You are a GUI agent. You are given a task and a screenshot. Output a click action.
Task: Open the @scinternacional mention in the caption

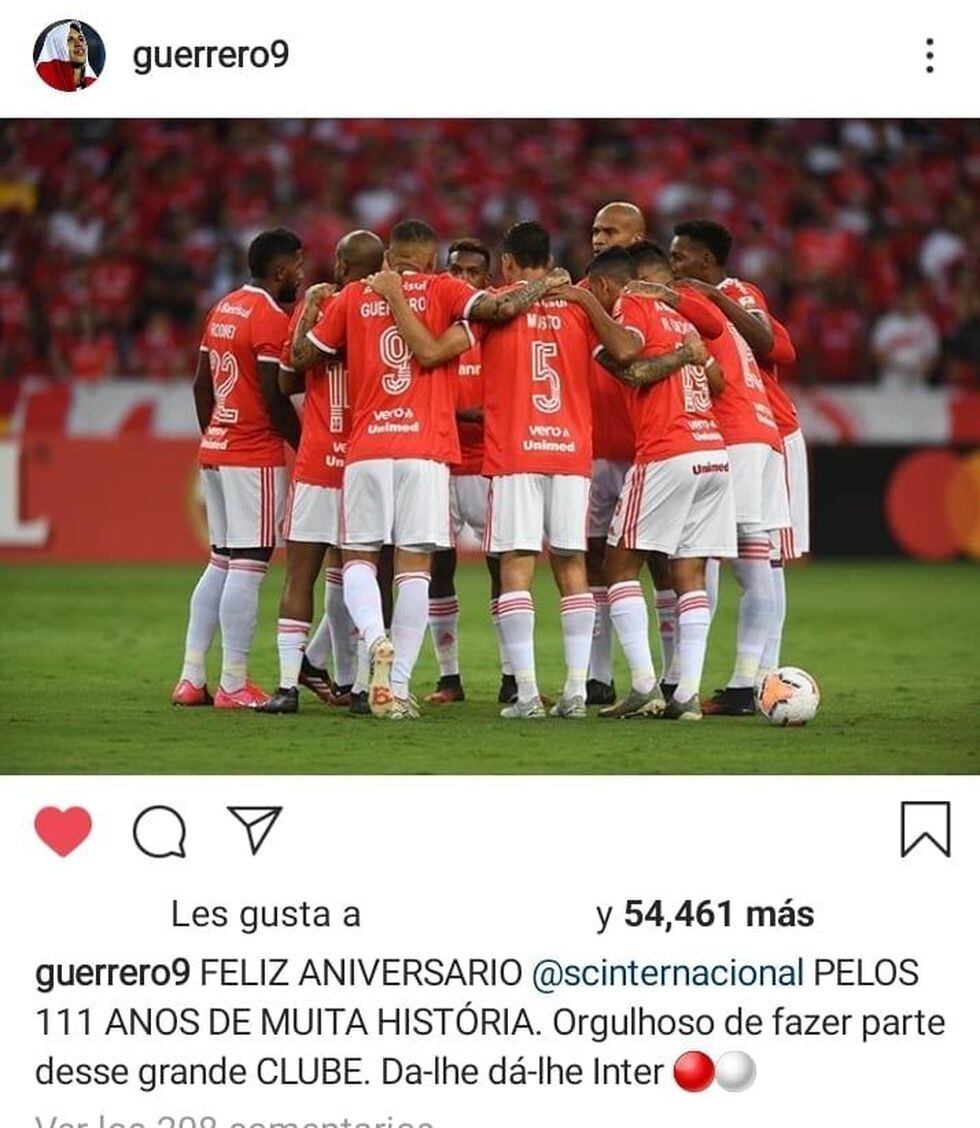pos(667,973)
